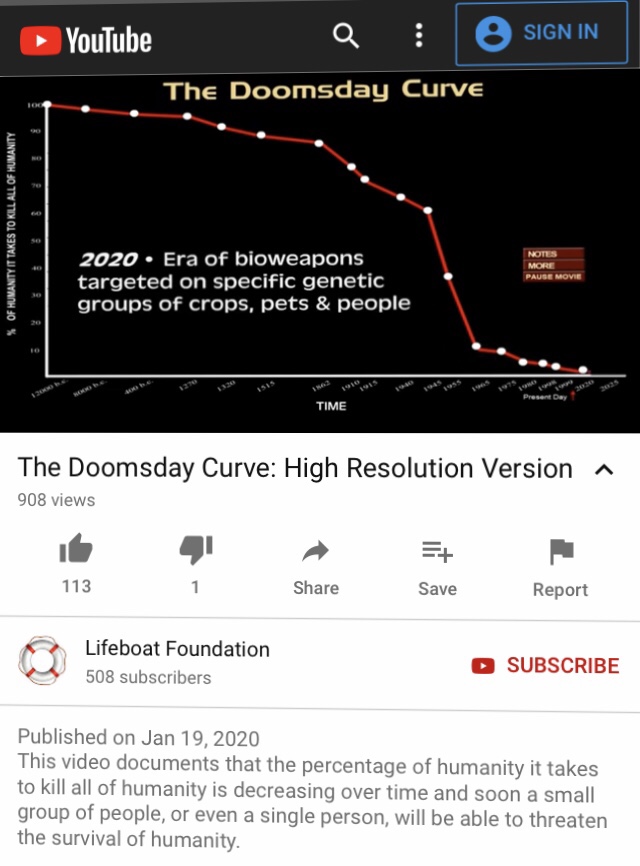Expand the video title details chevron
This screenshot has height=866, width=640.
click(x=603, y=469)
